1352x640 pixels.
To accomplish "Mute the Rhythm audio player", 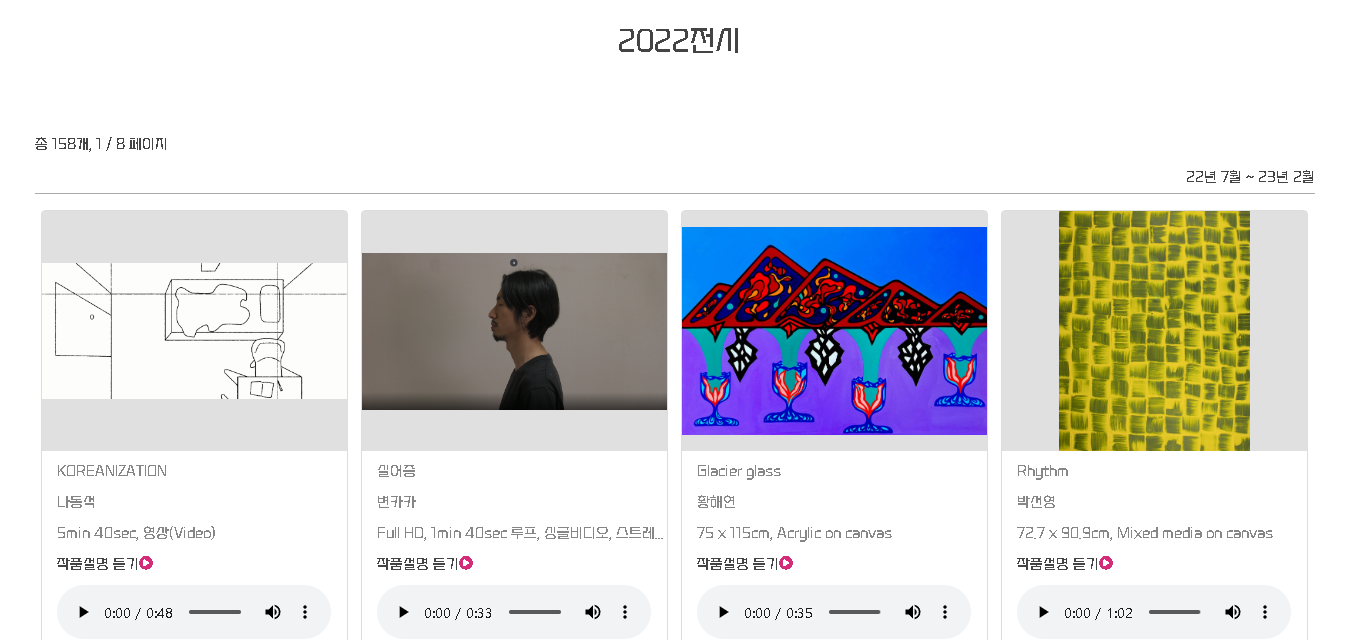I will click(1233, 612).
